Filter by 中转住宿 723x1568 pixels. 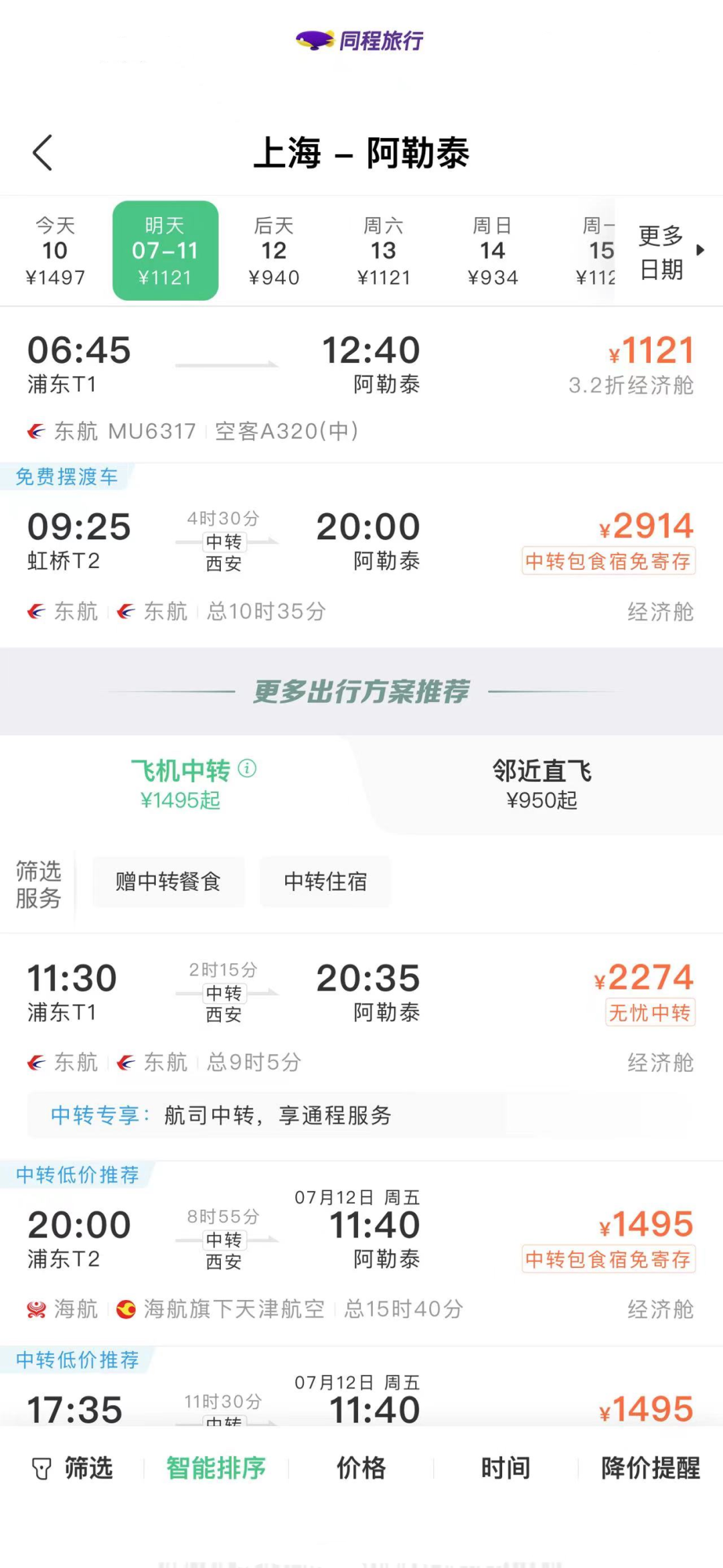325,881
